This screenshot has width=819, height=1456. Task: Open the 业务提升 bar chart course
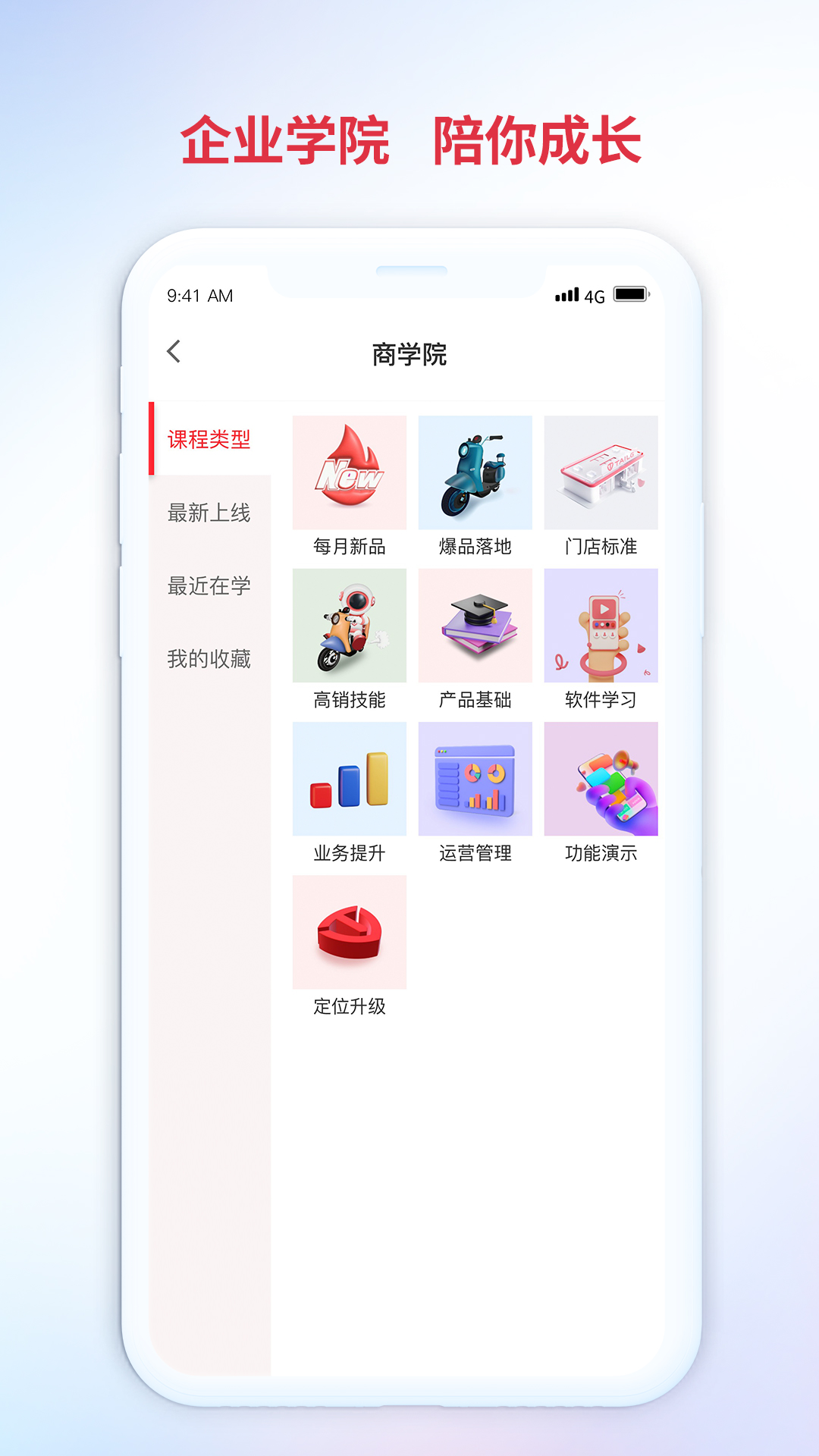tap(349, 780)
